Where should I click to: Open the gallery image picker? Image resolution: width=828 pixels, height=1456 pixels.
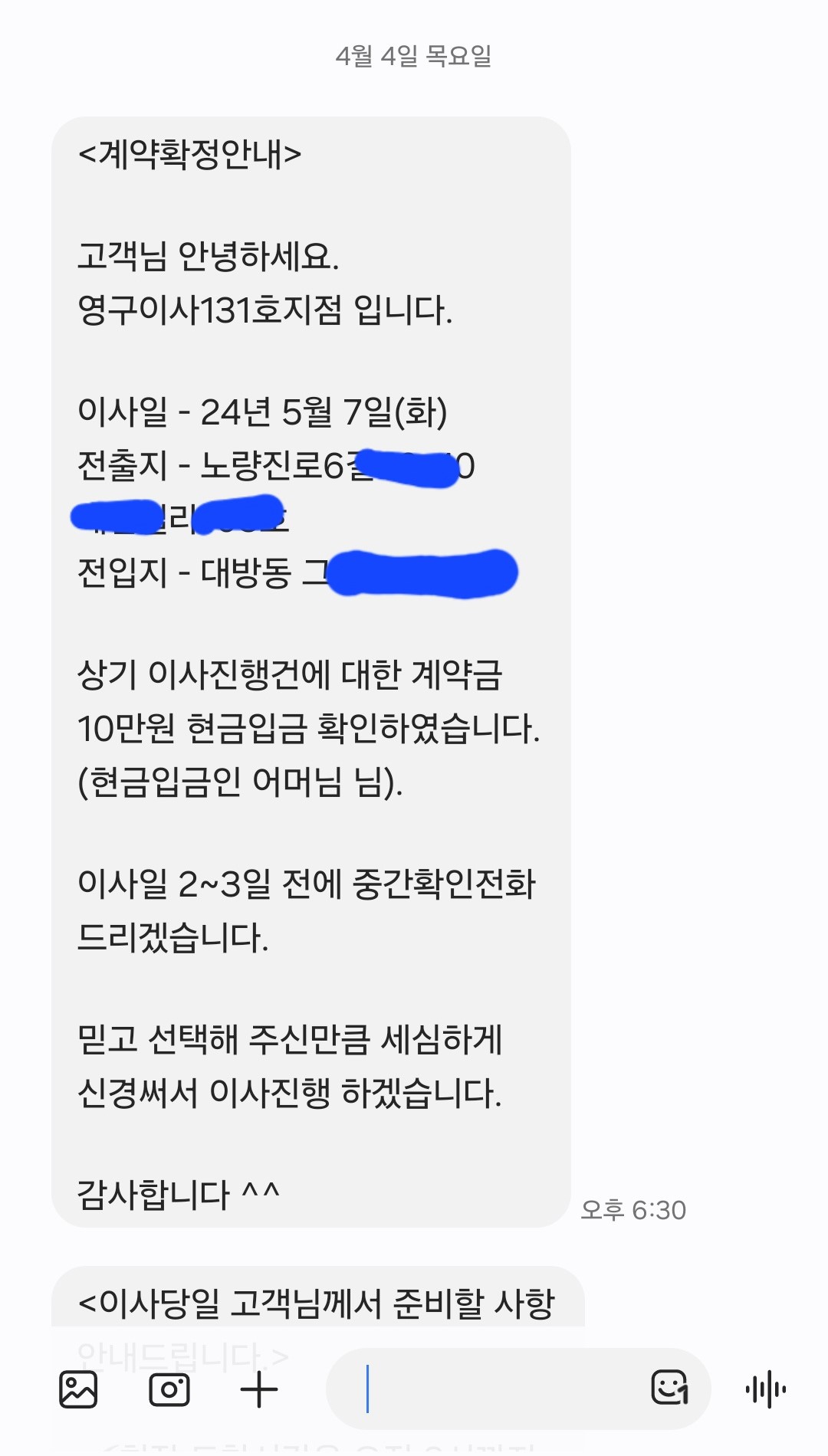78,1389
